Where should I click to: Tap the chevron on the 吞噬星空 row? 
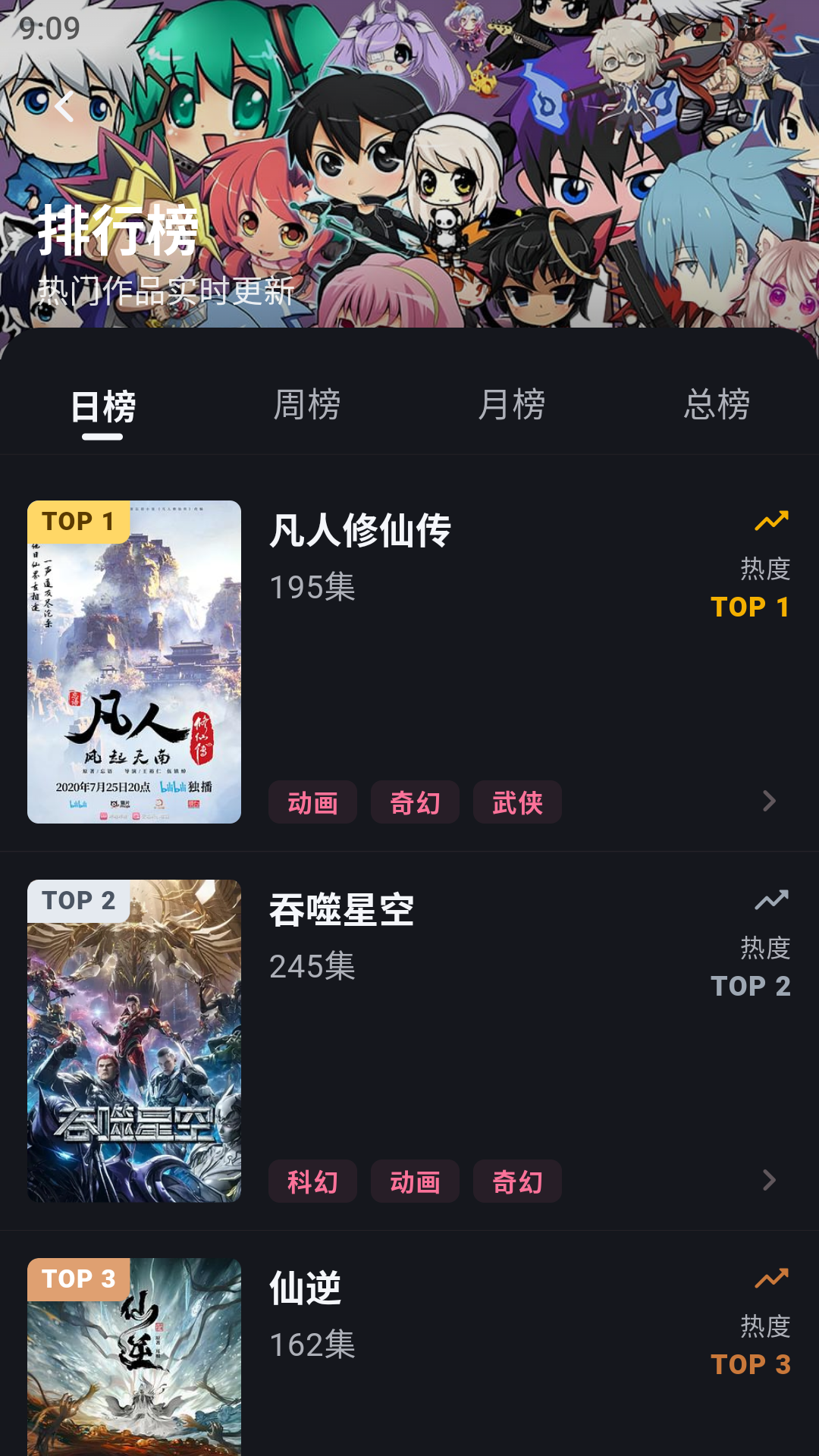pos(769,1180)
